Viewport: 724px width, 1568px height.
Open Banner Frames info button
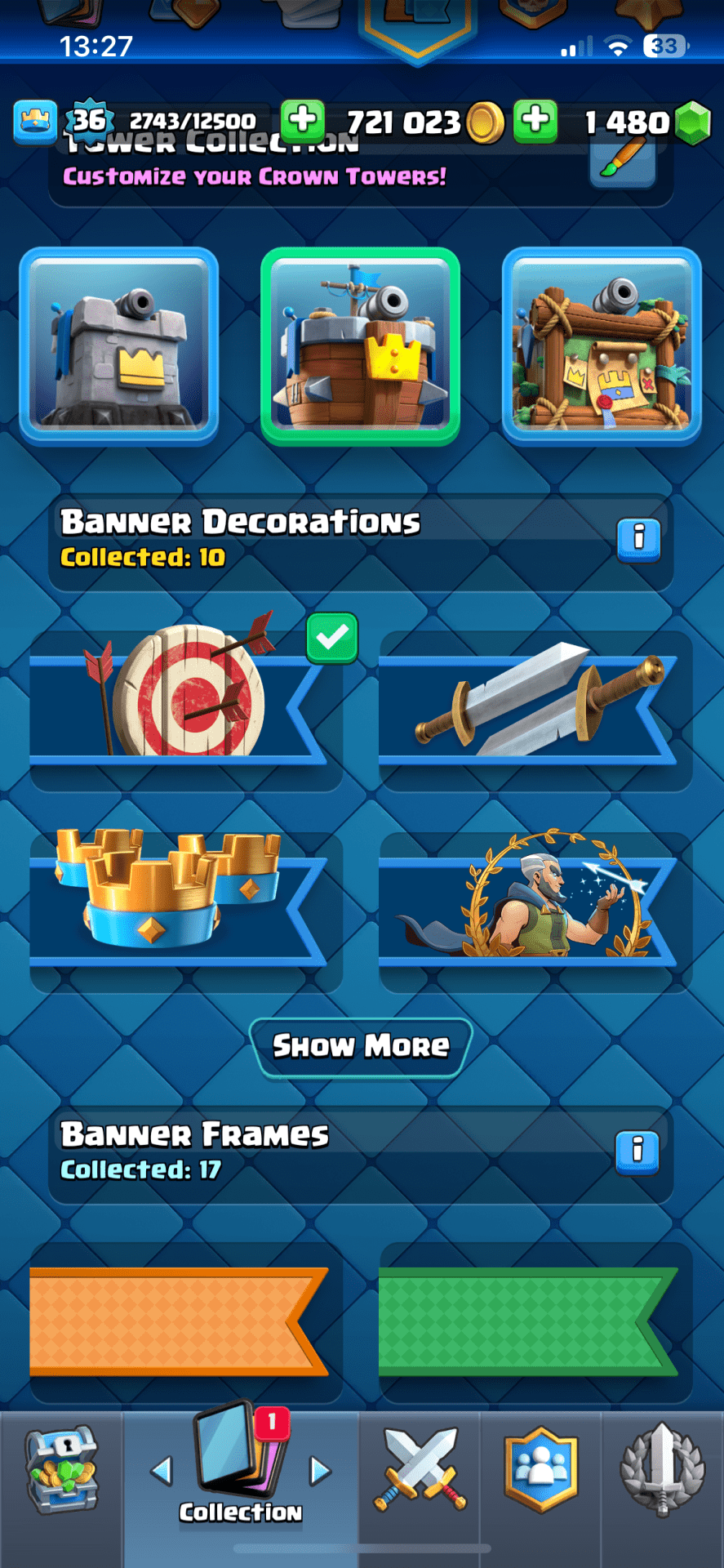pyautogui.click(x=637, y=1151)
